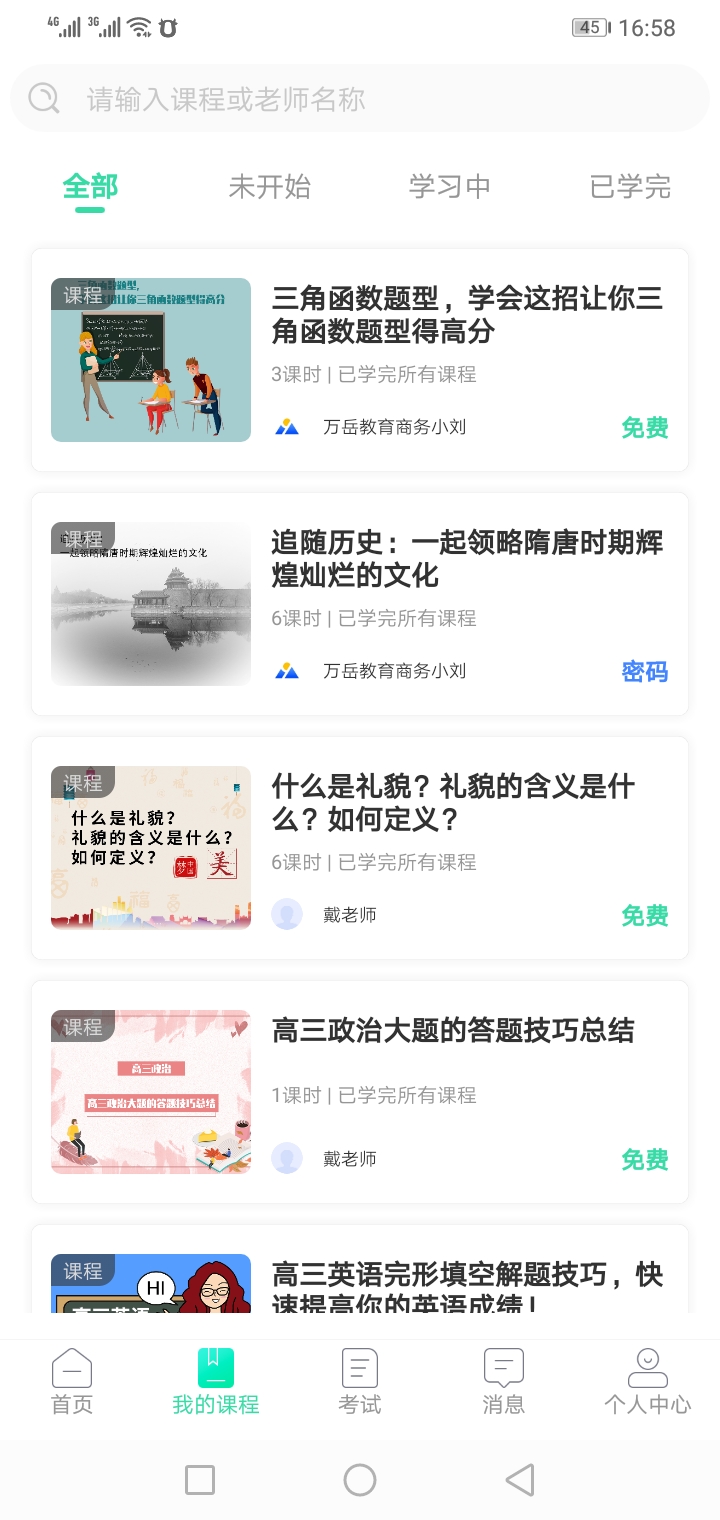Tap the system back button
This screenshot has height=1520, width=720.
click(x=519, y=1480)
